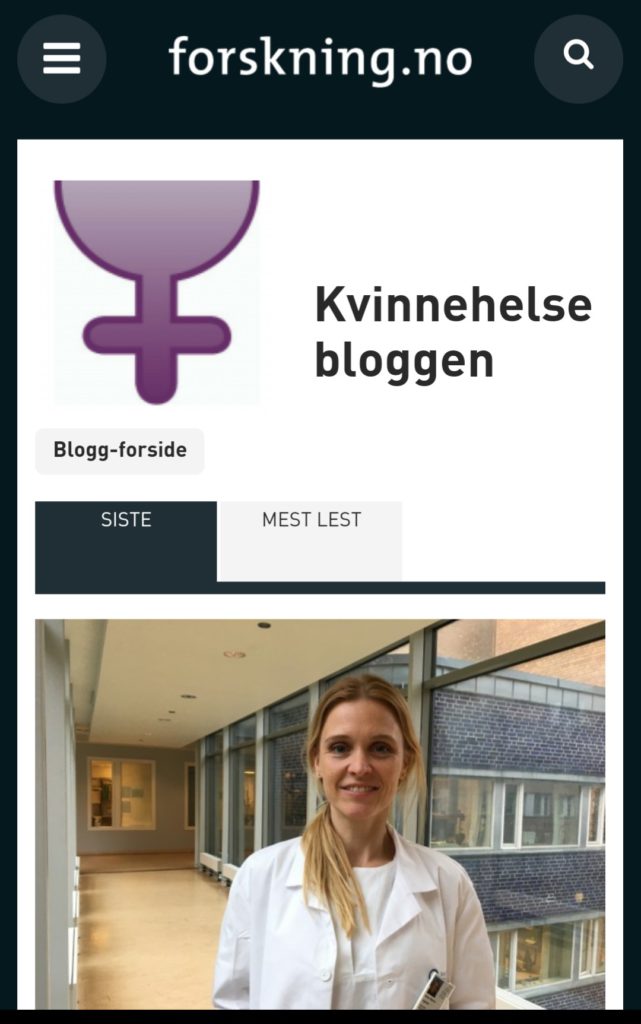Viewport: 641px width, 1024px height.
Task: Open the latest blog post photo
Action: [x=320, y=813]
